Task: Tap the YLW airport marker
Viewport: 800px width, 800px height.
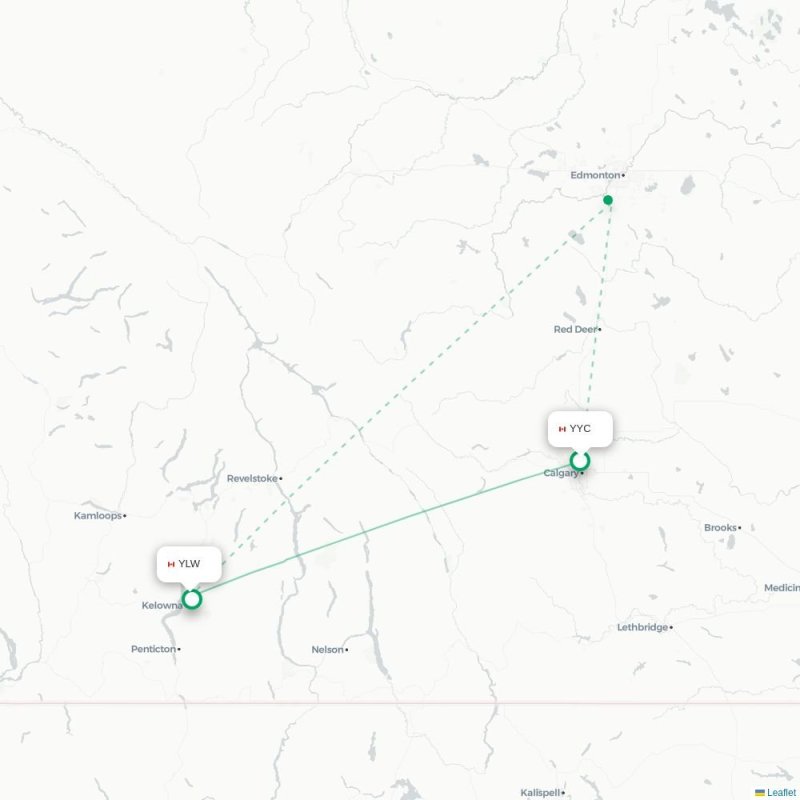Action: tap(192, 599)
